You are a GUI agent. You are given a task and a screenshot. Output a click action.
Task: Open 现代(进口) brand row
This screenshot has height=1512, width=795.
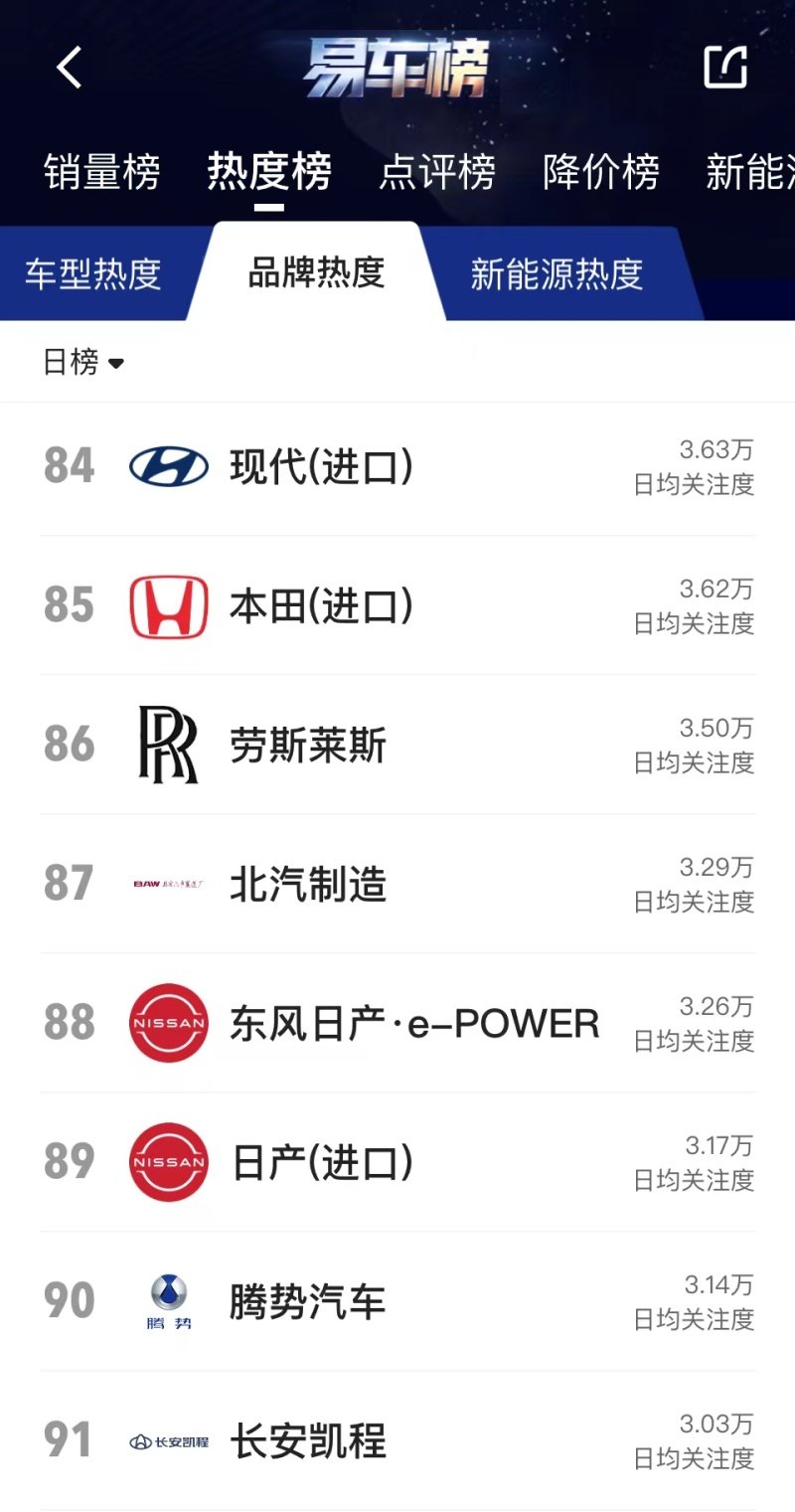pos(397,466)
